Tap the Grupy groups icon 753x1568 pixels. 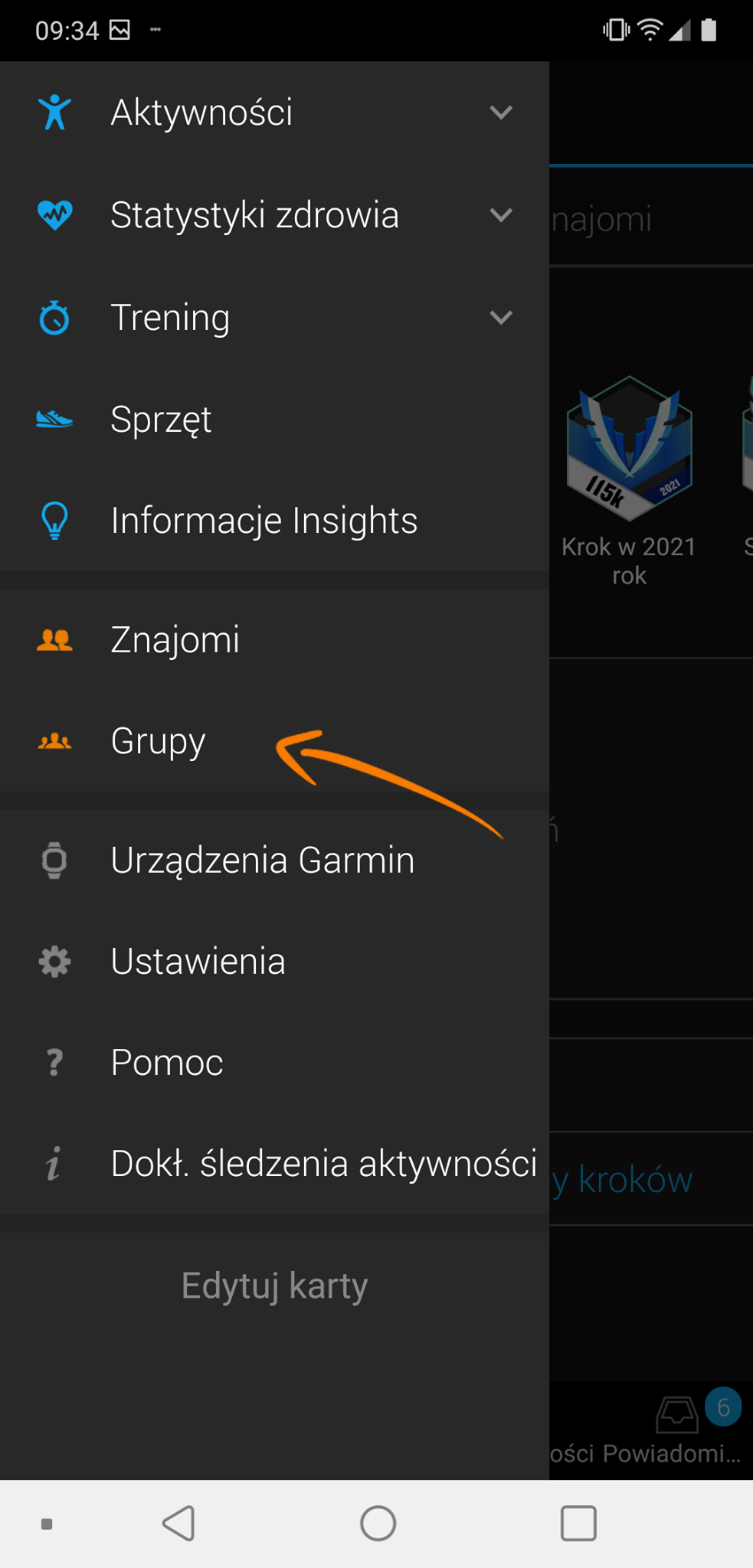54,740
